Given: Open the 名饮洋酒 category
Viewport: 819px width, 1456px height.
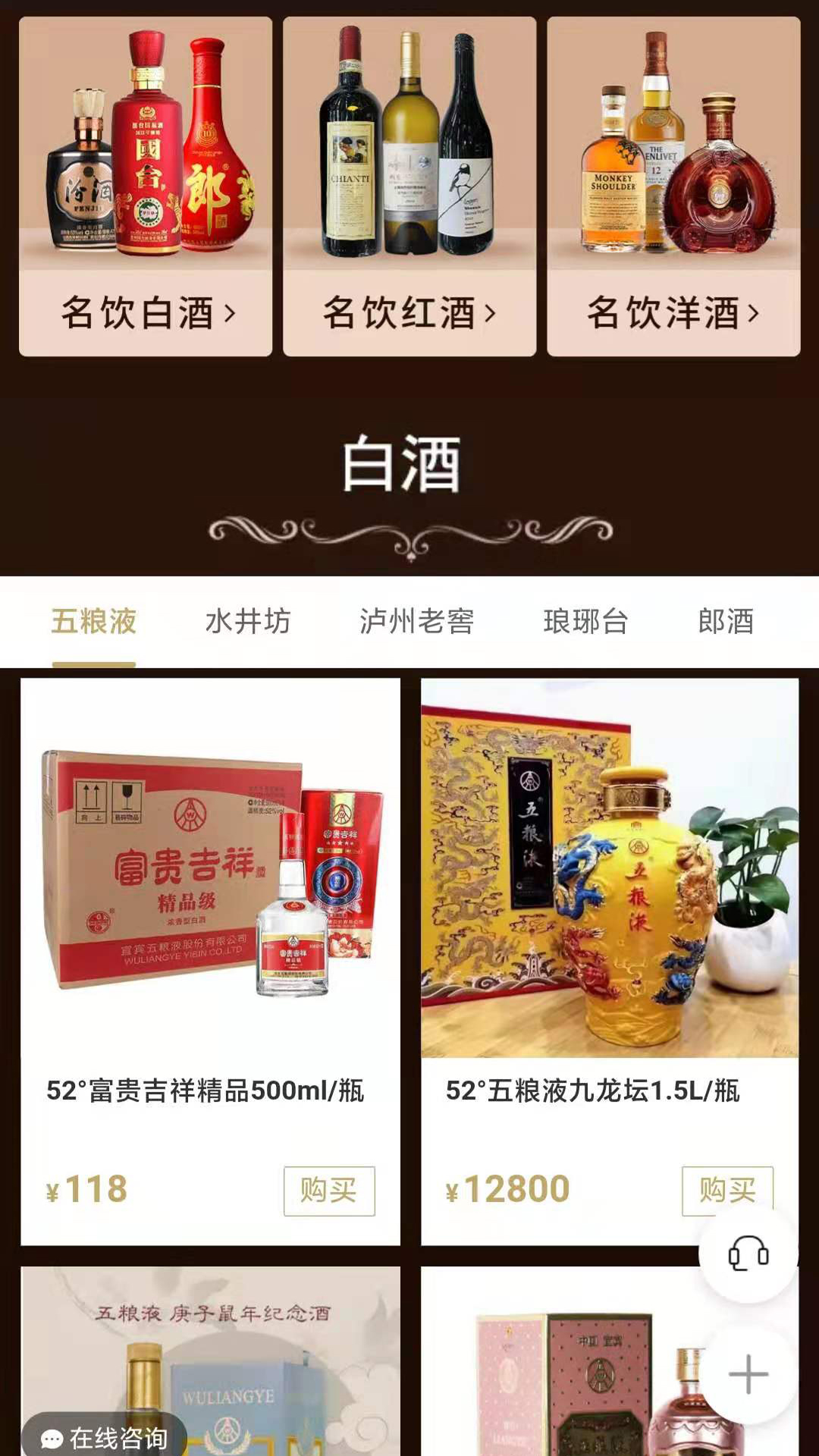Looking at the screenshot, I should pos(673,187).
